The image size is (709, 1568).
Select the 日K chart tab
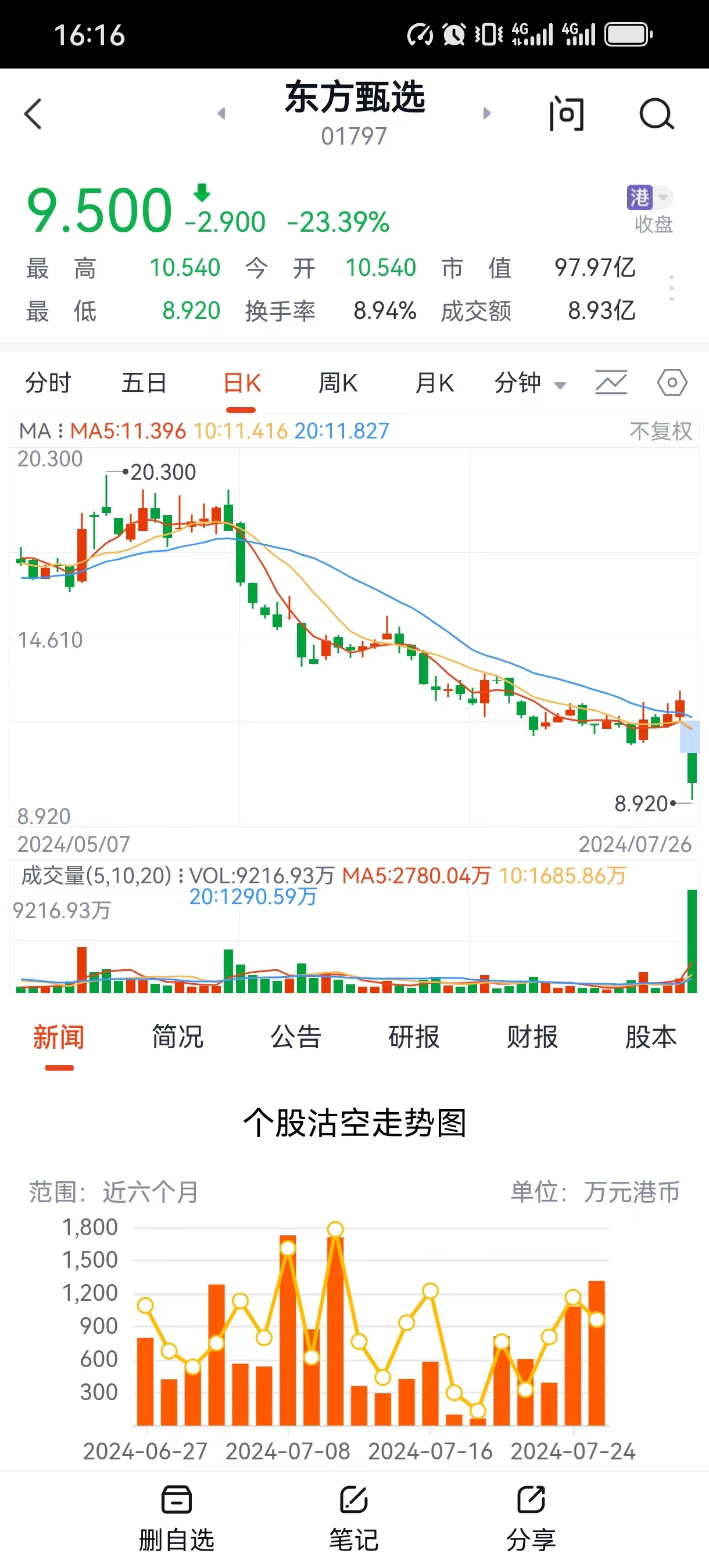point(242,383)
